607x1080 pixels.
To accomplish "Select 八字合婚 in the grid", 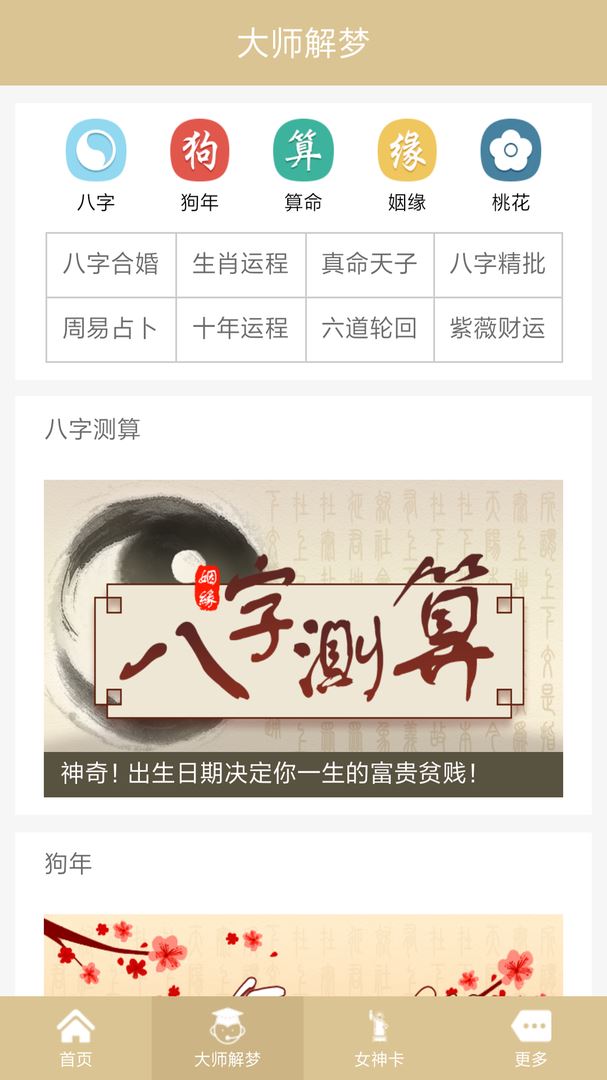I will click(x=111, y=264).
